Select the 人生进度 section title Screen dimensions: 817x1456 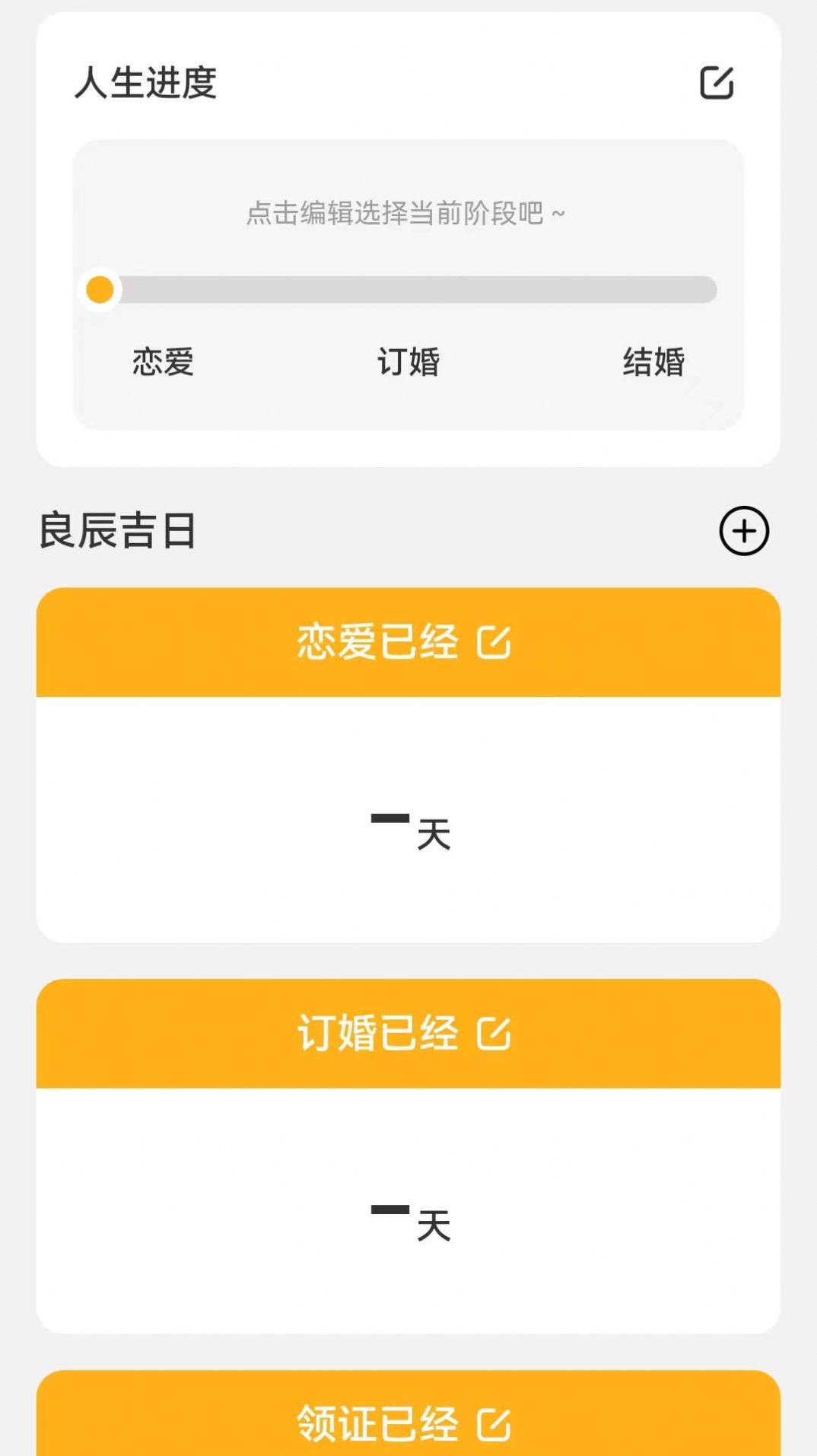[x=146, y=84]
